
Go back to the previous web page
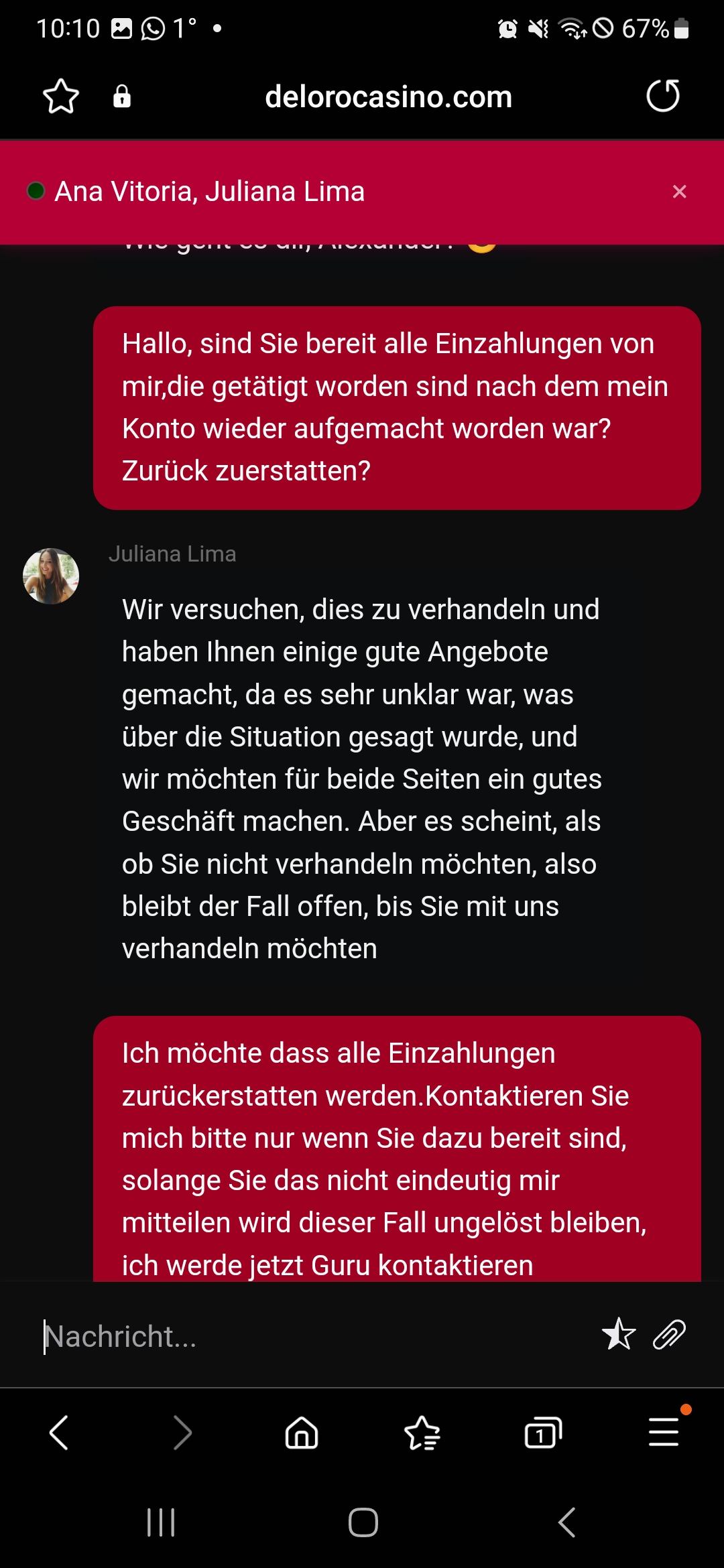point(59,1433)
